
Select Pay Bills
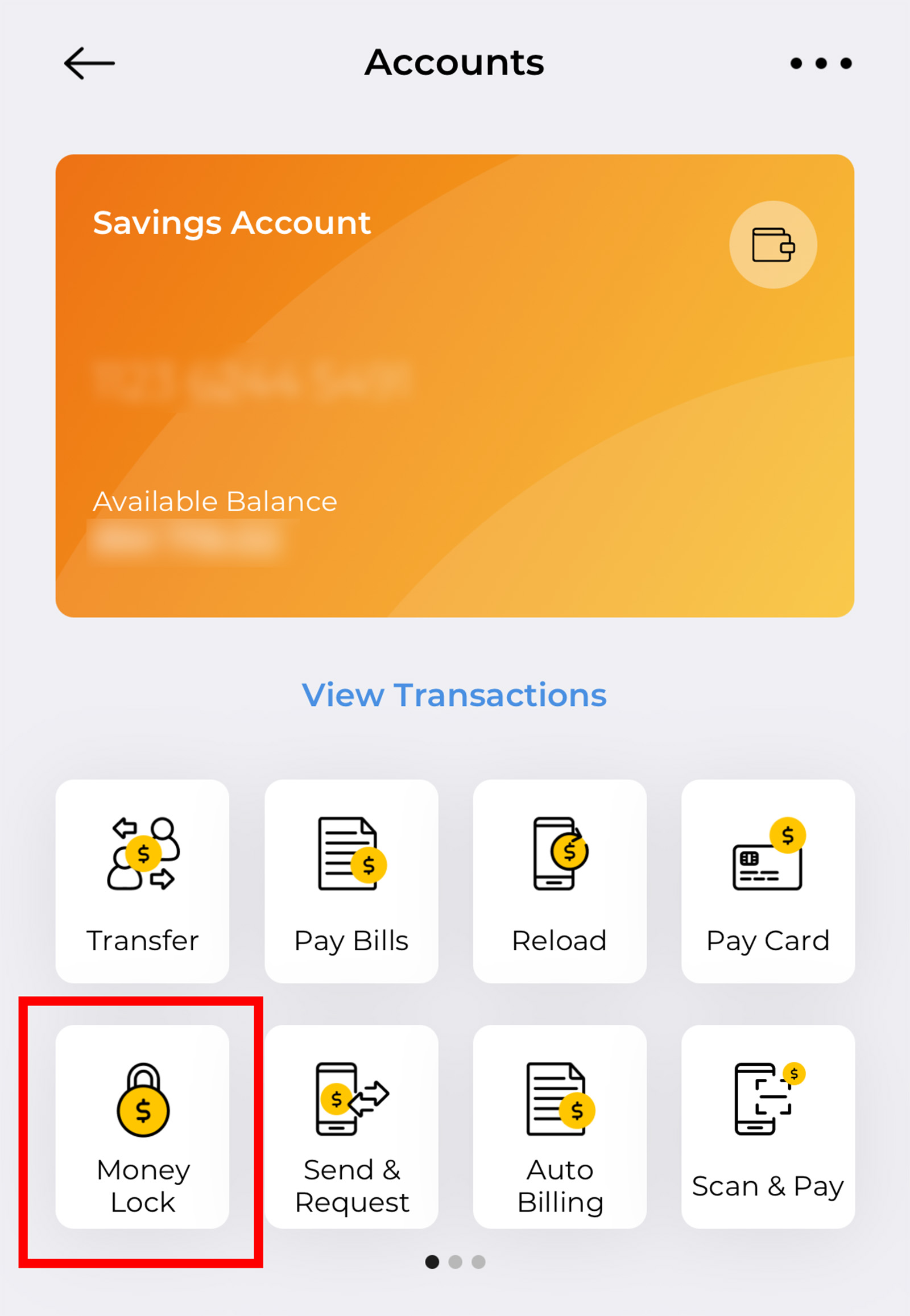click(351, 881)
